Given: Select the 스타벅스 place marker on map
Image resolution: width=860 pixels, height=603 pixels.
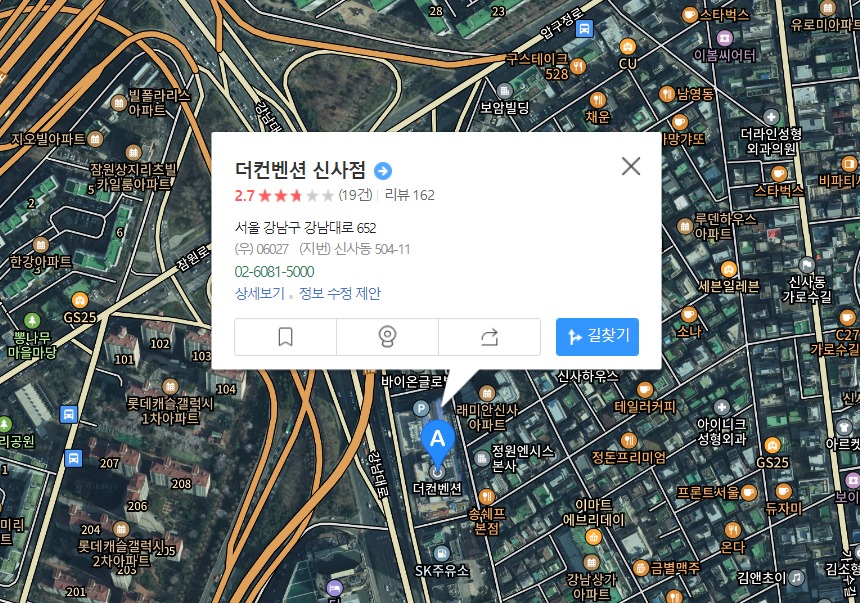Looking at the screenshot, I should pyautogui.click(x=689, y=15).
